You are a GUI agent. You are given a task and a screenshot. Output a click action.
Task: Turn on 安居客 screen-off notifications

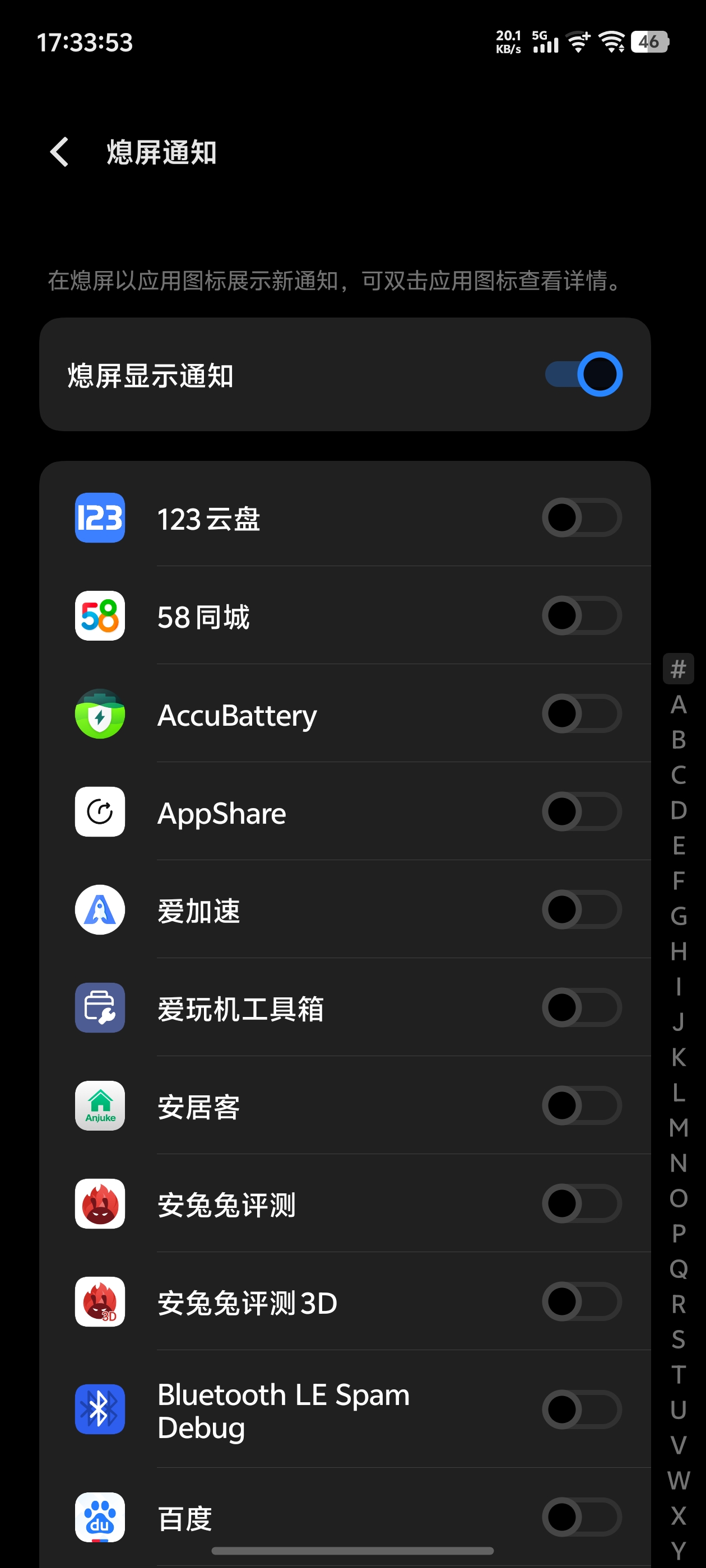point(582,1106)
